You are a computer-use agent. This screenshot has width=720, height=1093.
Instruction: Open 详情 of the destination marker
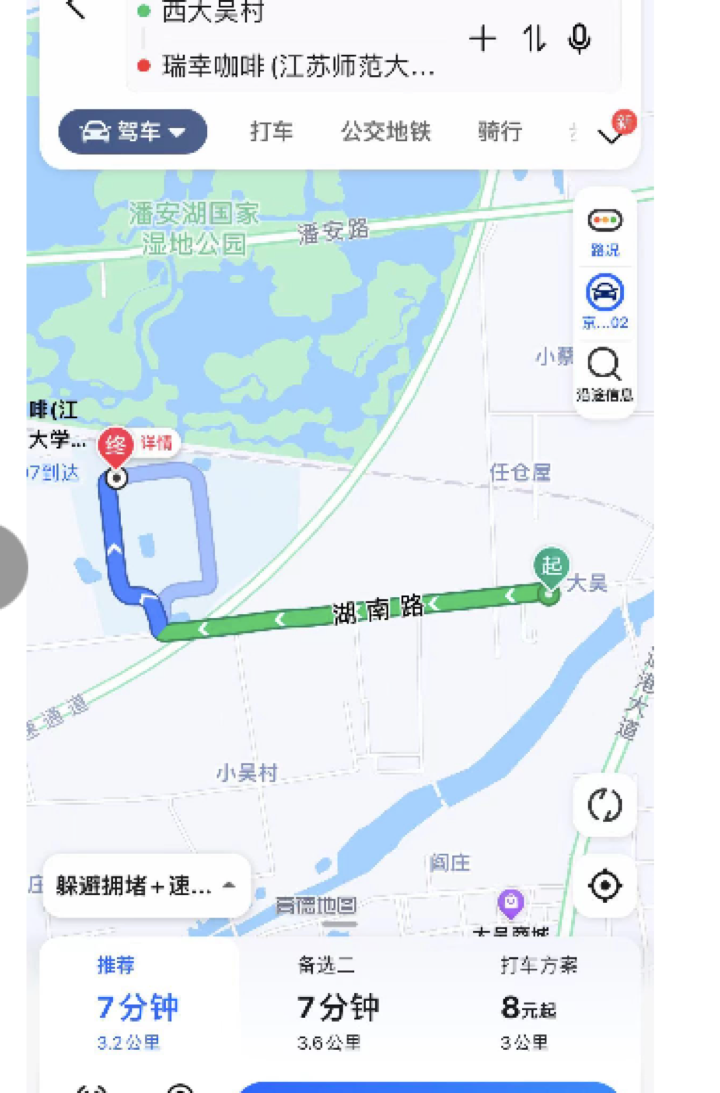[156, 442]
